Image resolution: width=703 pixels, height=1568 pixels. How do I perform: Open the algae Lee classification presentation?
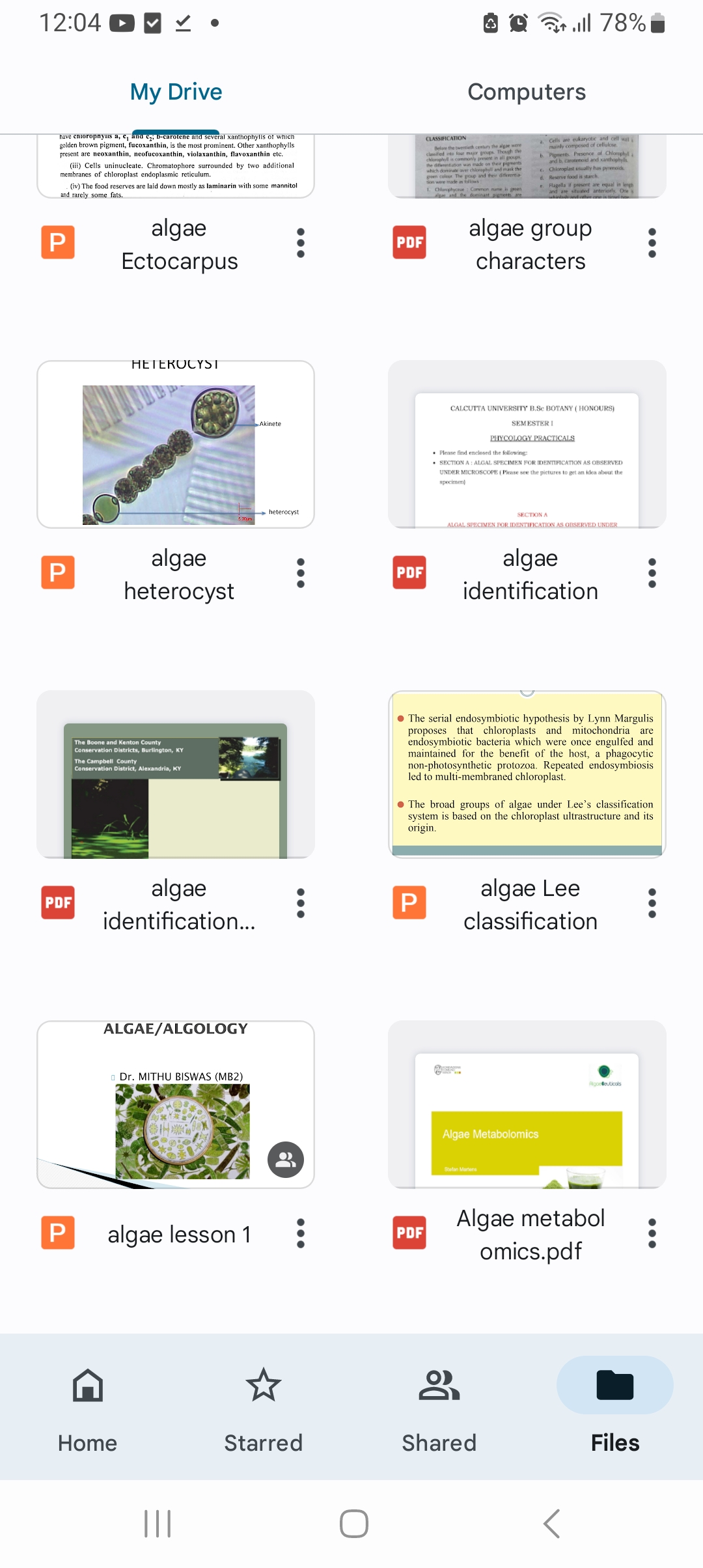pyautogui.click(x=527, y=774)
